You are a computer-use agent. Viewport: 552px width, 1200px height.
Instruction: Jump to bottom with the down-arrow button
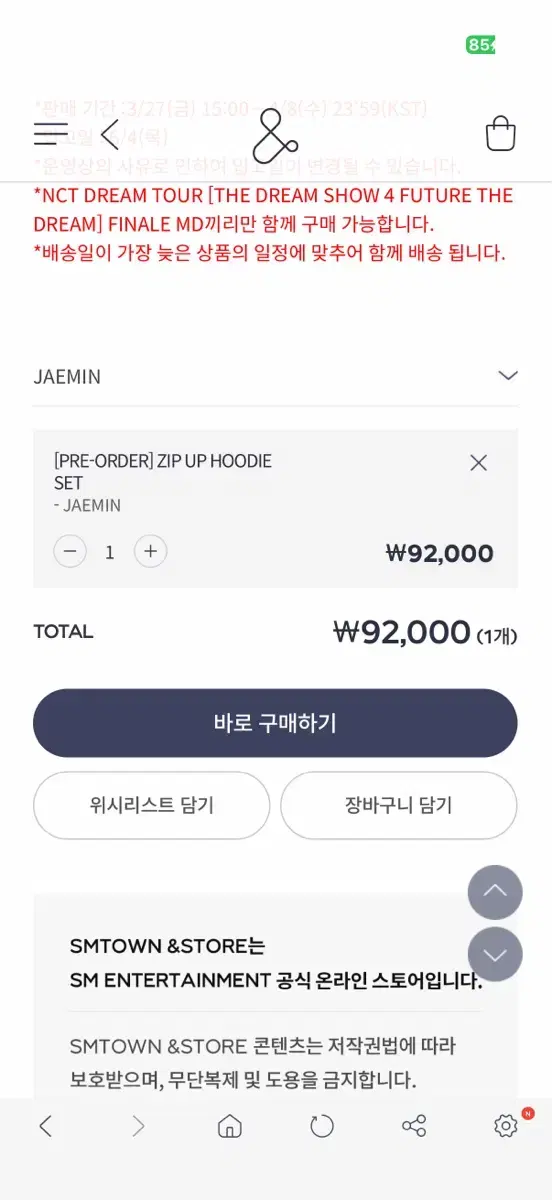pyautogui.click(x=495, y=954)
